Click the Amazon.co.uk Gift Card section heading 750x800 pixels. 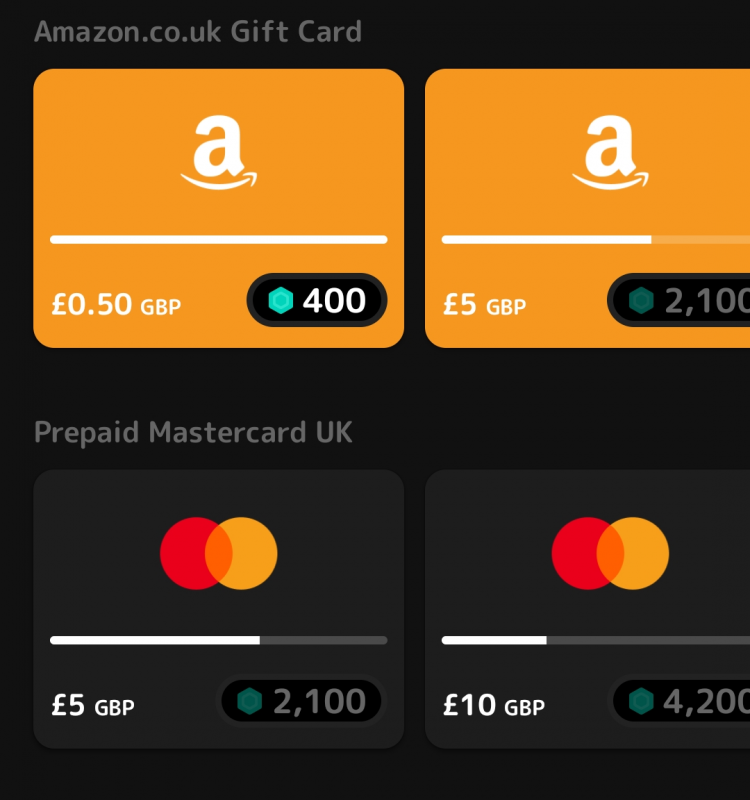click(198, 32)
